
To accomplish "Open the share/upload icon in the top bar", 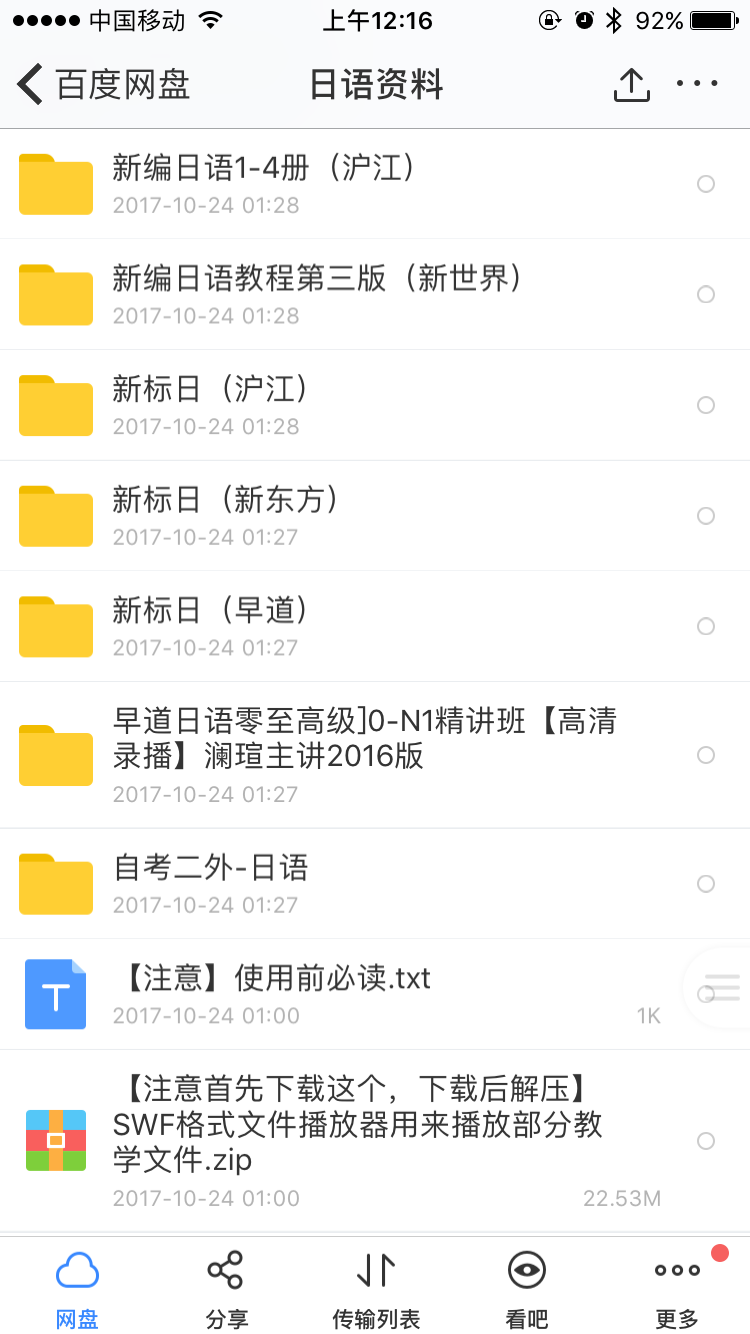I will [631, 84].
